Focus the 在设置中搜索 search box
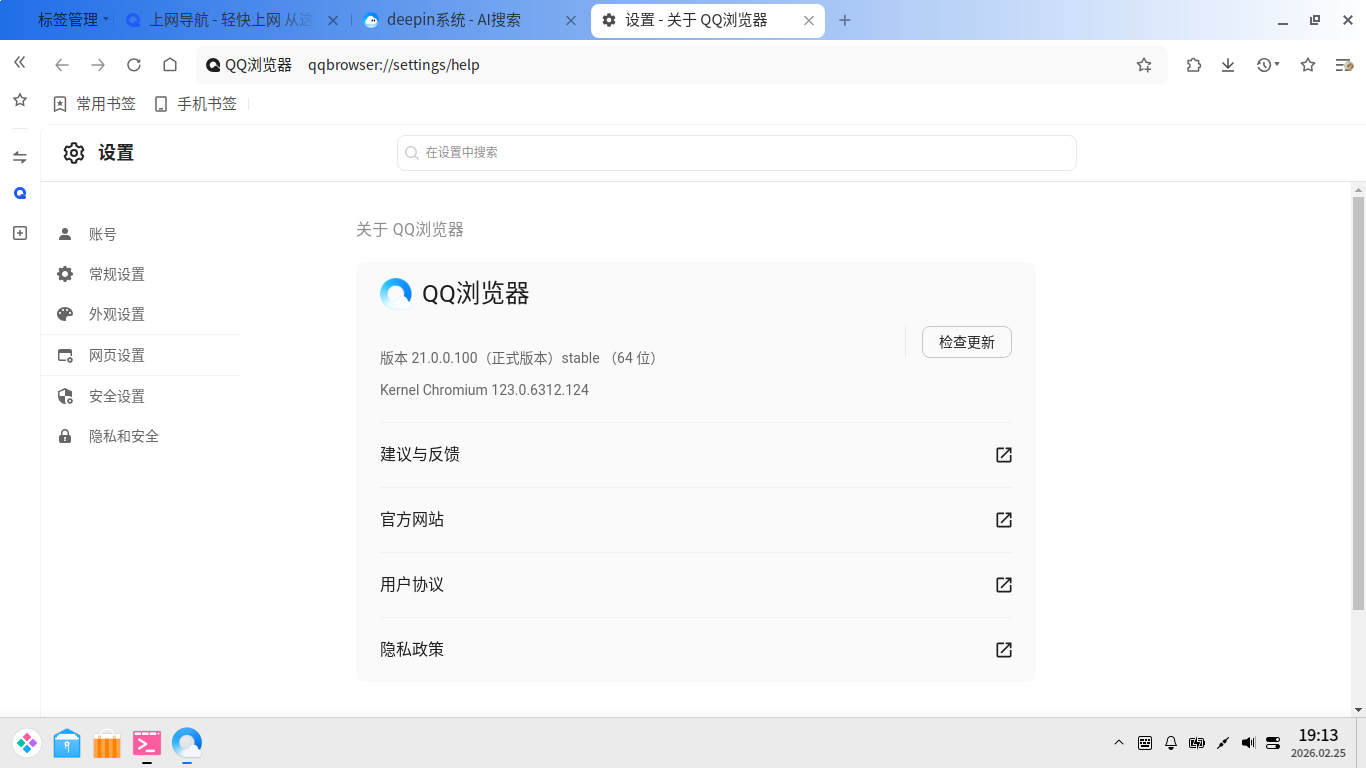The width and height of the screenshot is (1366, 768). coord(736,153)
